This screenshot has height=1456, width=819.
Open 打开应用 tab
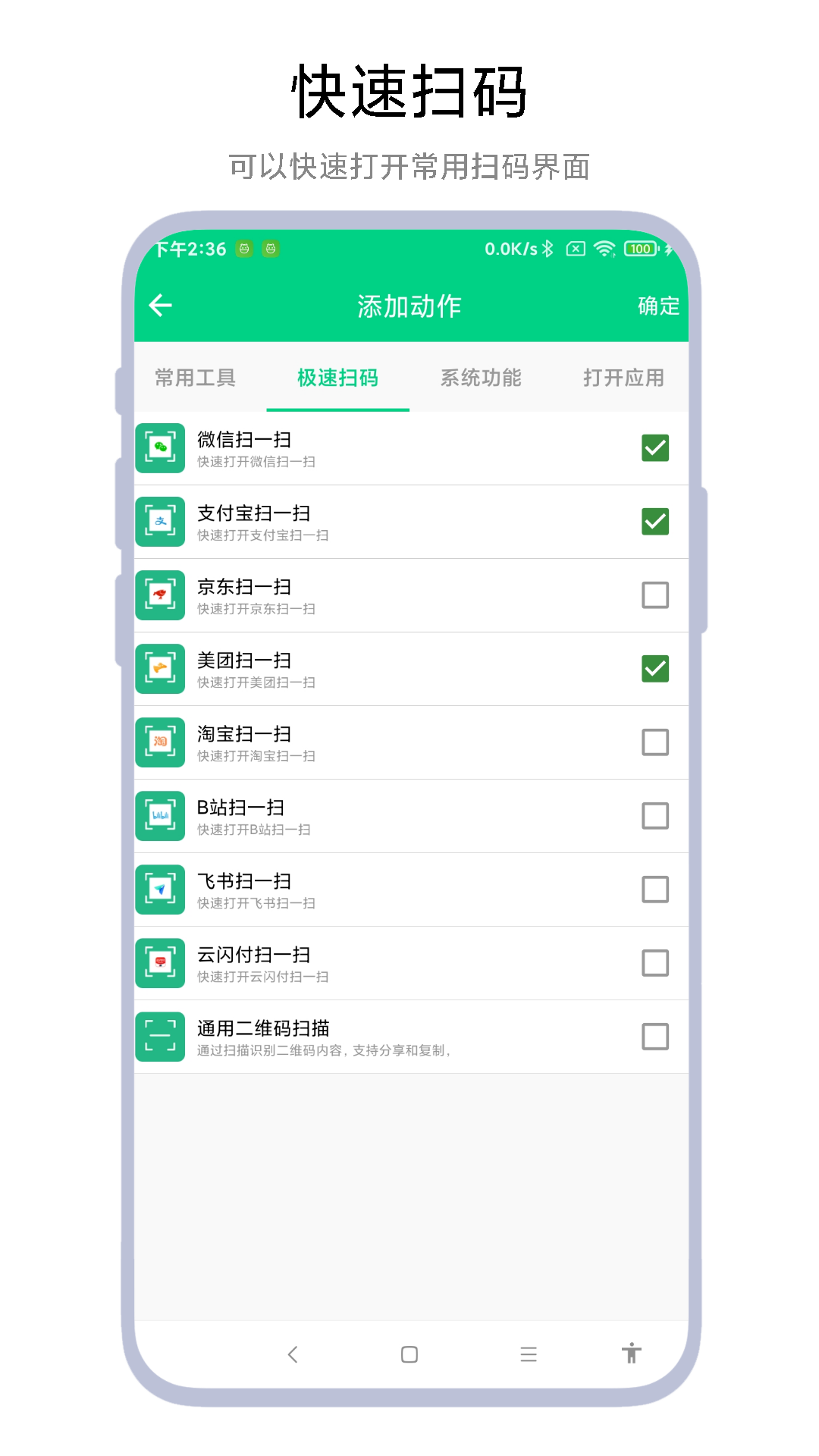pyautogui.click(x=622, y=378)
